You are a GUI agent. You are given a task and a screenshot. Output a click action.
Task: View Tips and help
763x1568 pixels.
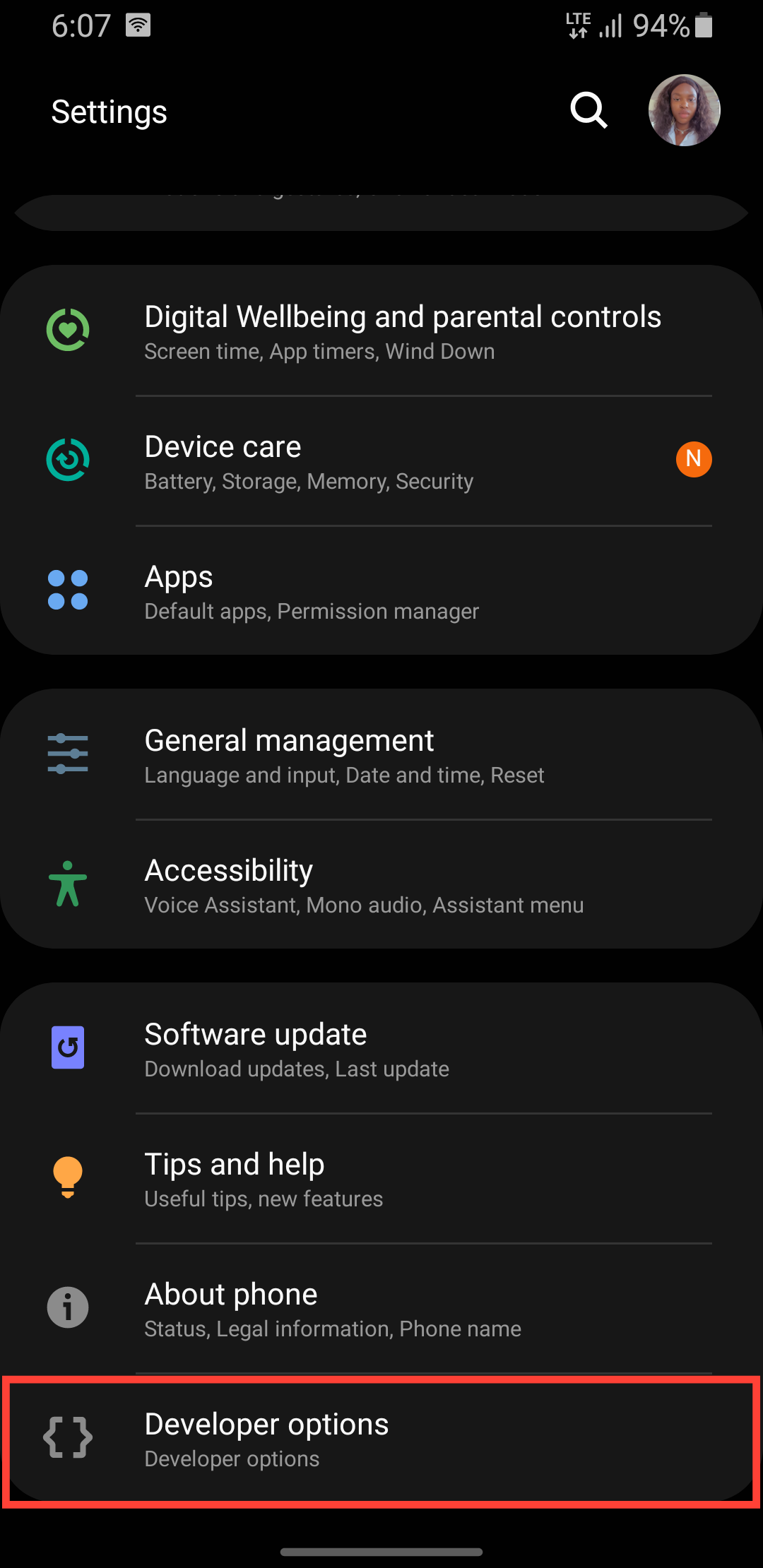(381, 1179)
